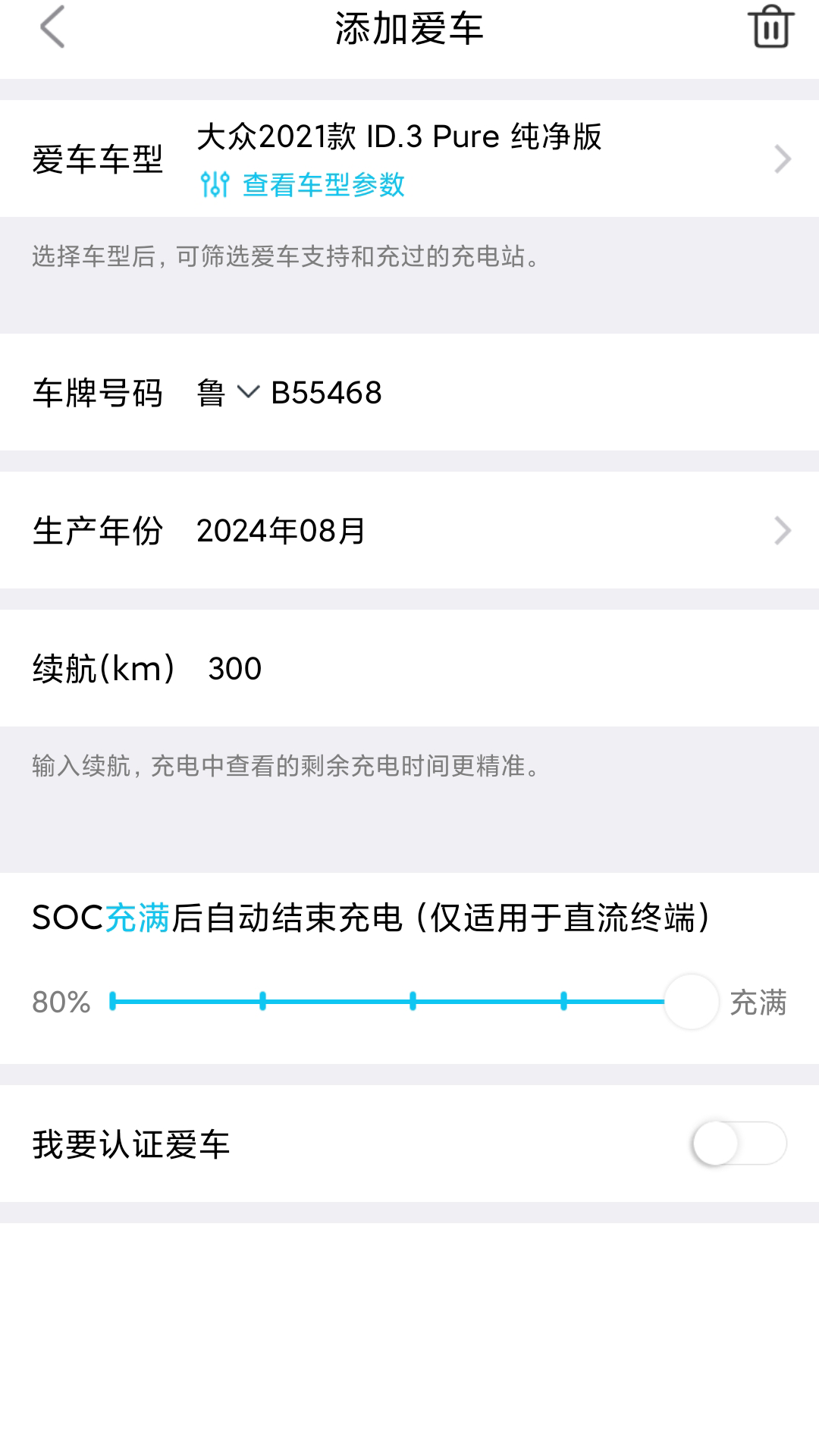The image size is (819, 1456).
Task: Select the 80% SOC percentage label
Action: pos(59,1002)
